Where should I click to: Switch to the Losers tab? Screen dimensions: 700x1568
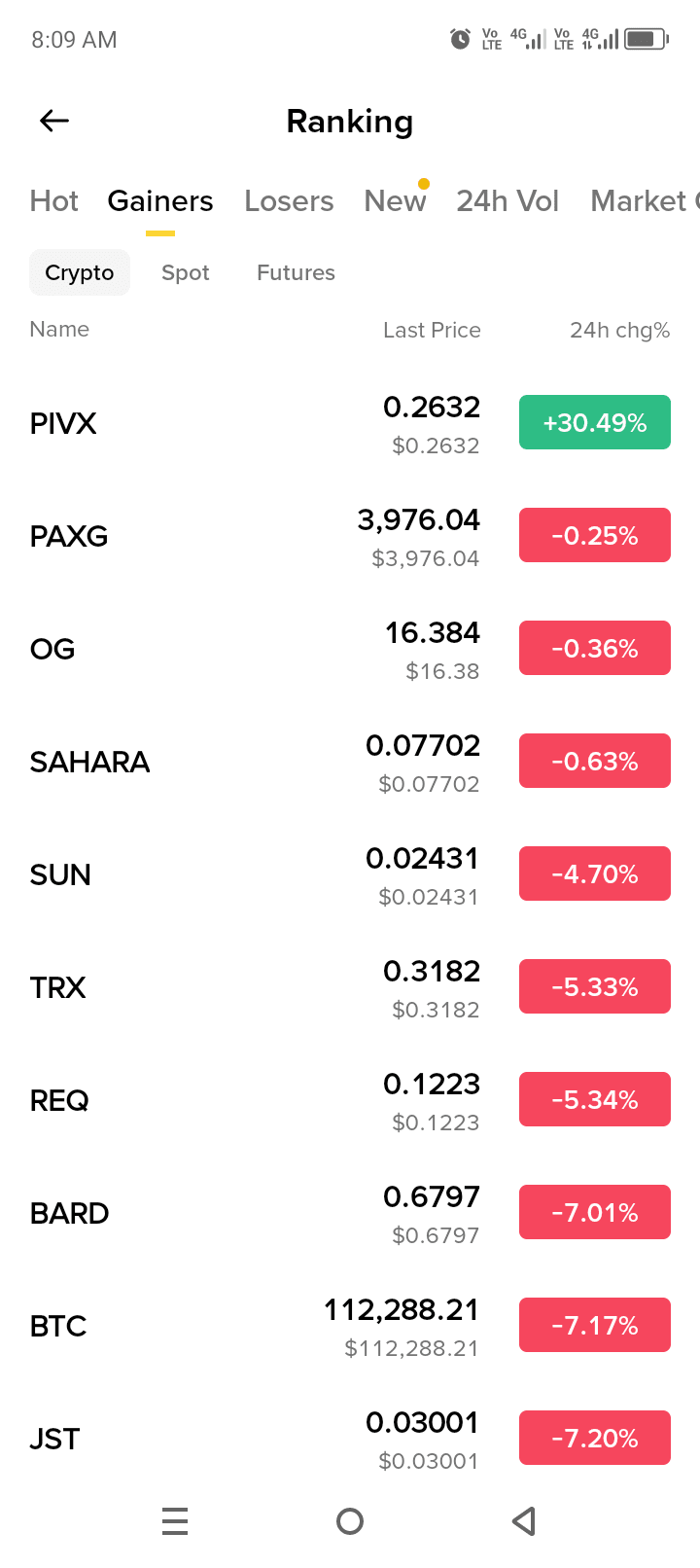pyautogui.click(x=289, y=201)
